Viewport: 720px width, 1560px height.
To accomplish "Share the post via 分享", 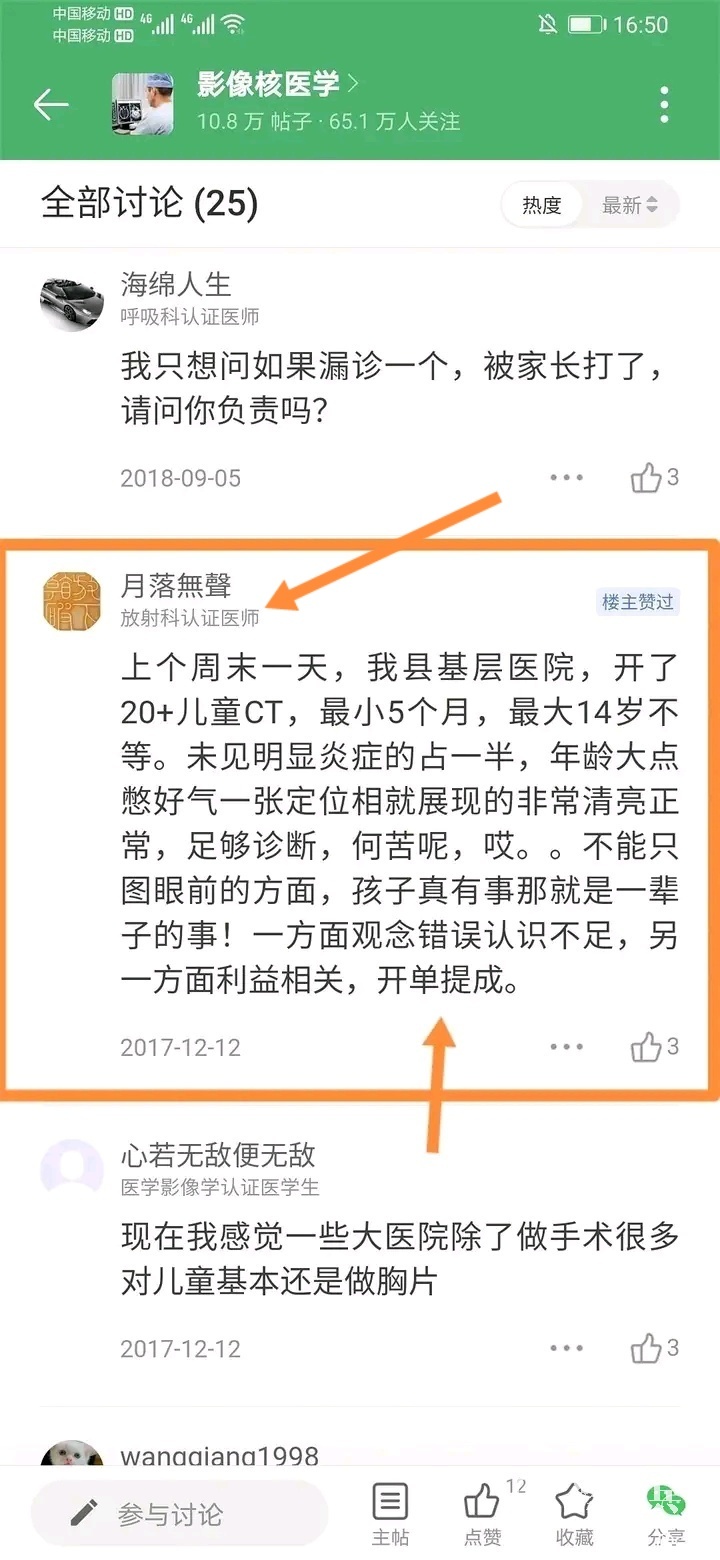I will tap(665, 1514).
